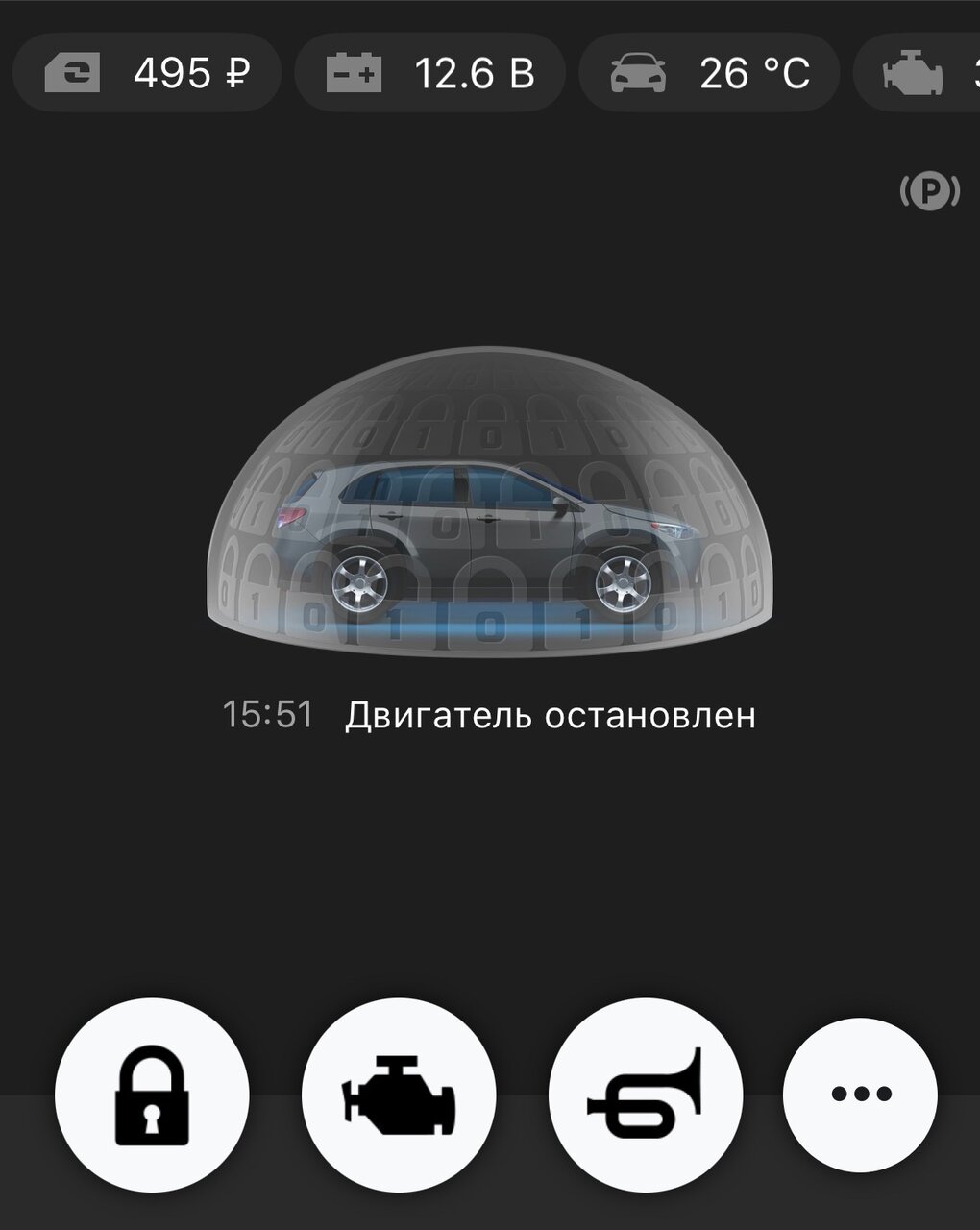Open more commands via the three dots
Screen dimensions: 980x1230
(x=860, y=1094)
